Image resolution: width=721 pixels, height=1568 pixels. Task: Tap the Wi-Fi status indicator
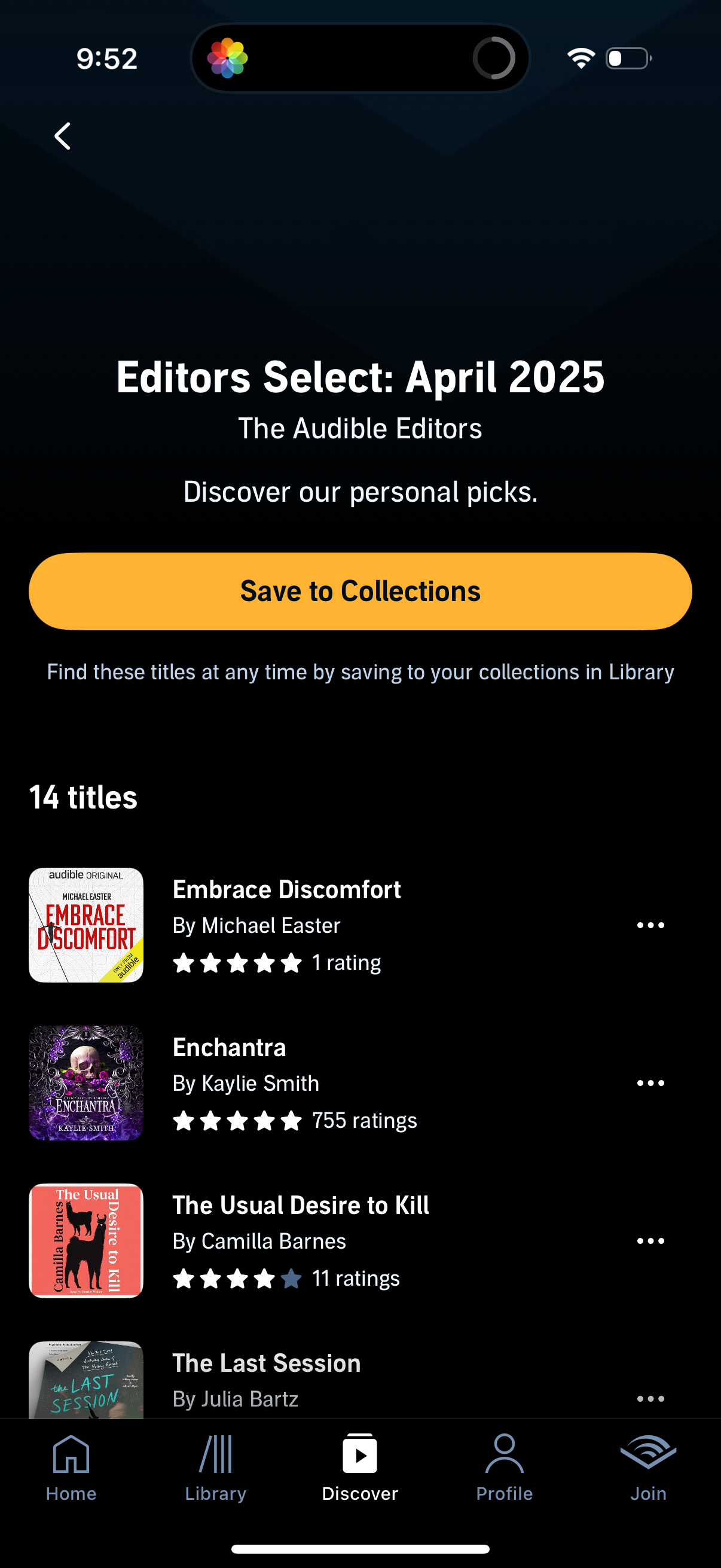[x=579, y=57]
